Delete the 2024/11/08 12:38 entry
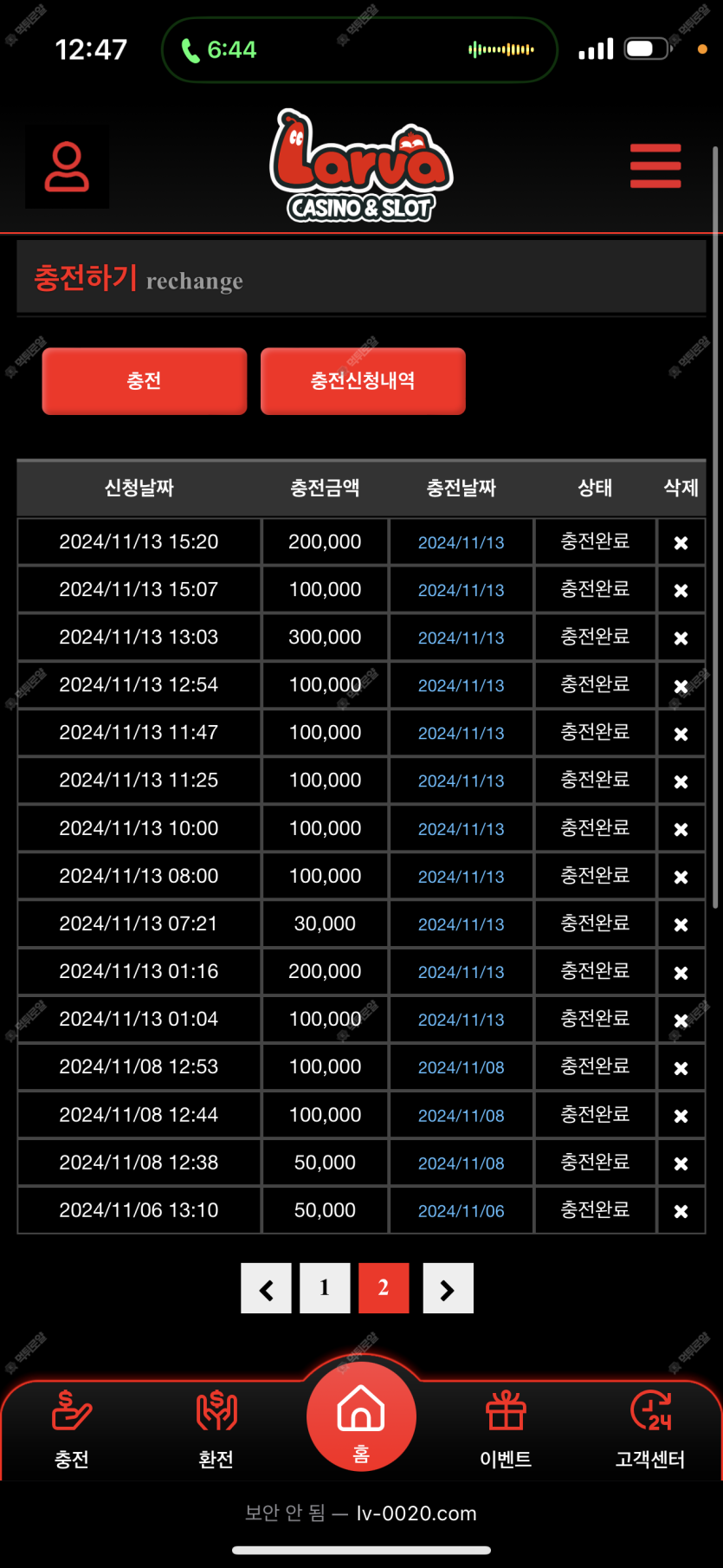The height and width of the screenshot is (1568, 723). tap(681, 1163)
